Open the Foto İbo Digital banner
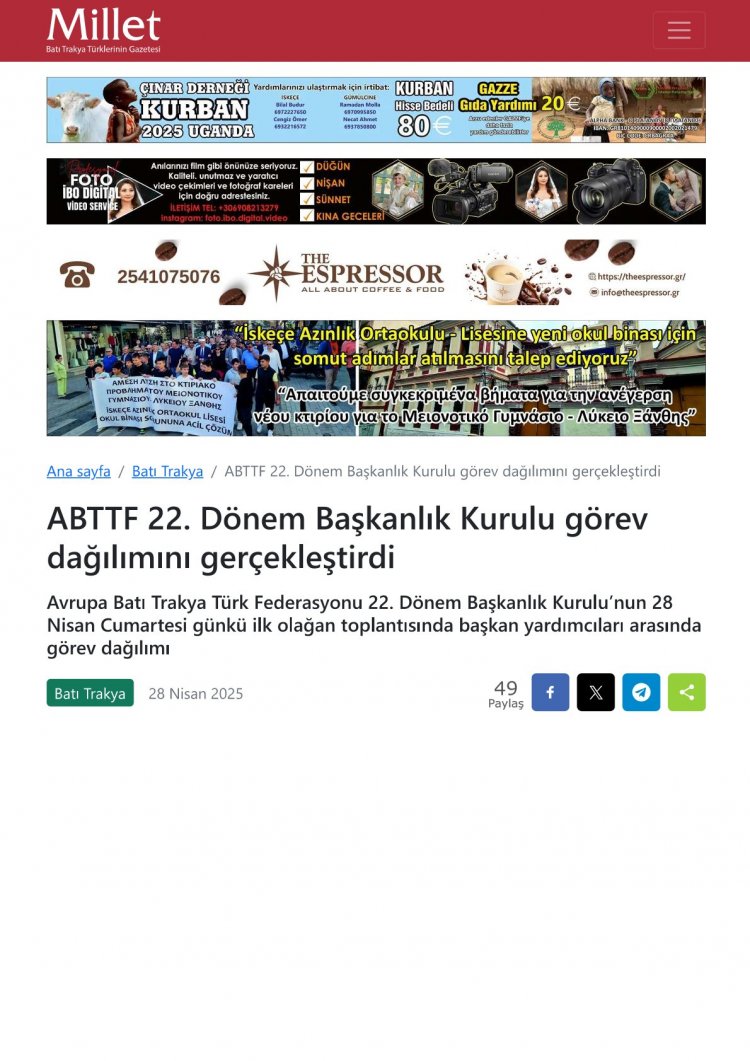Viewport: 750px width, 1061px height. (x=375, y=191)
